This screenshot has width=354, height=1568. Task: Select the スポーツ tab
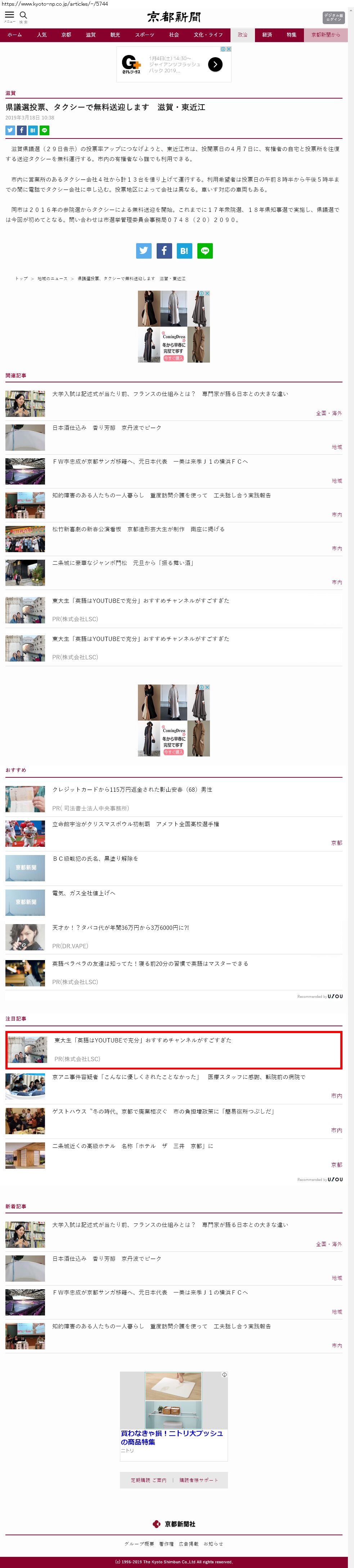(x=144, y=35)
